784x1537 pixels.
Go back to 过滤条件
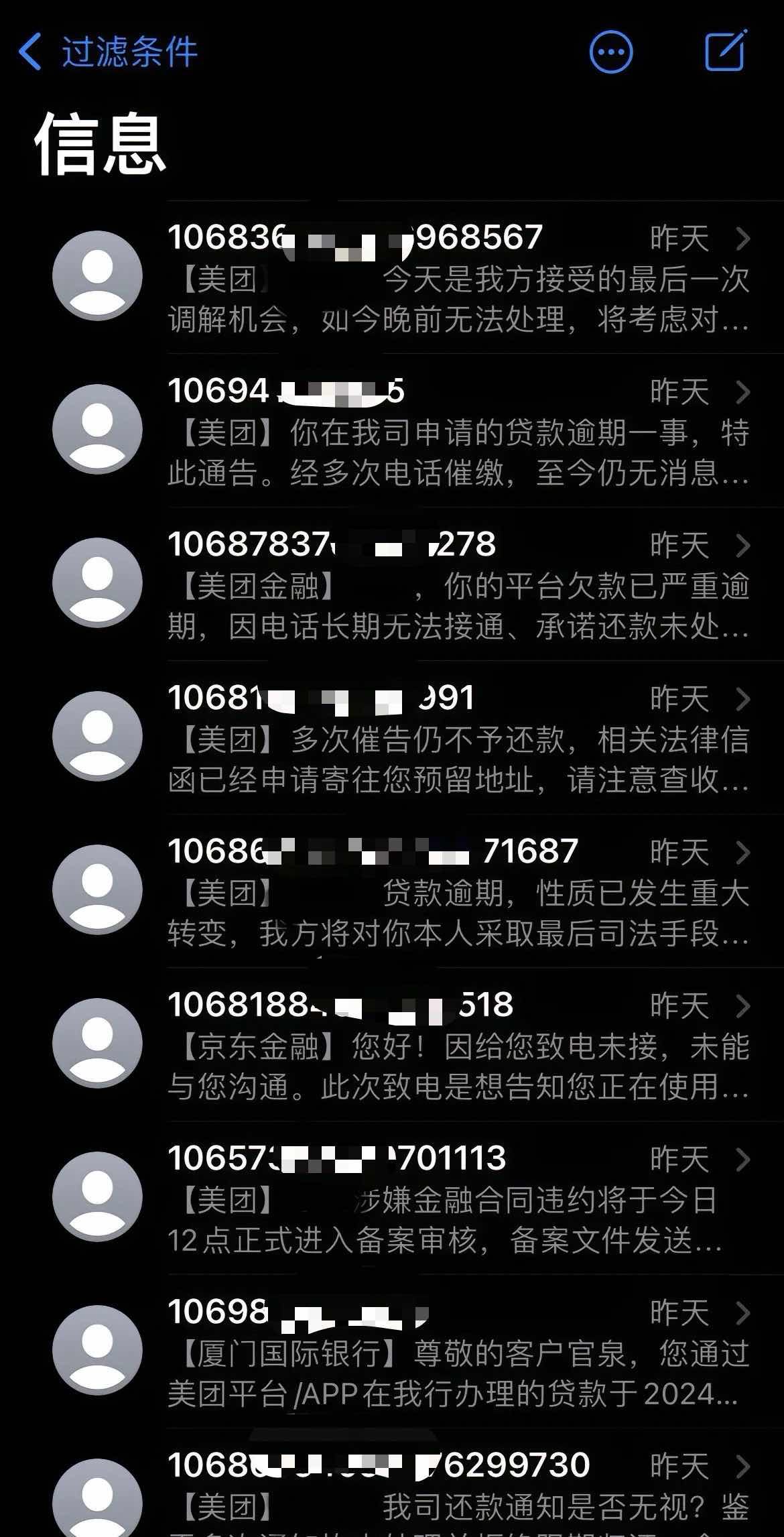tap(107, 52)
